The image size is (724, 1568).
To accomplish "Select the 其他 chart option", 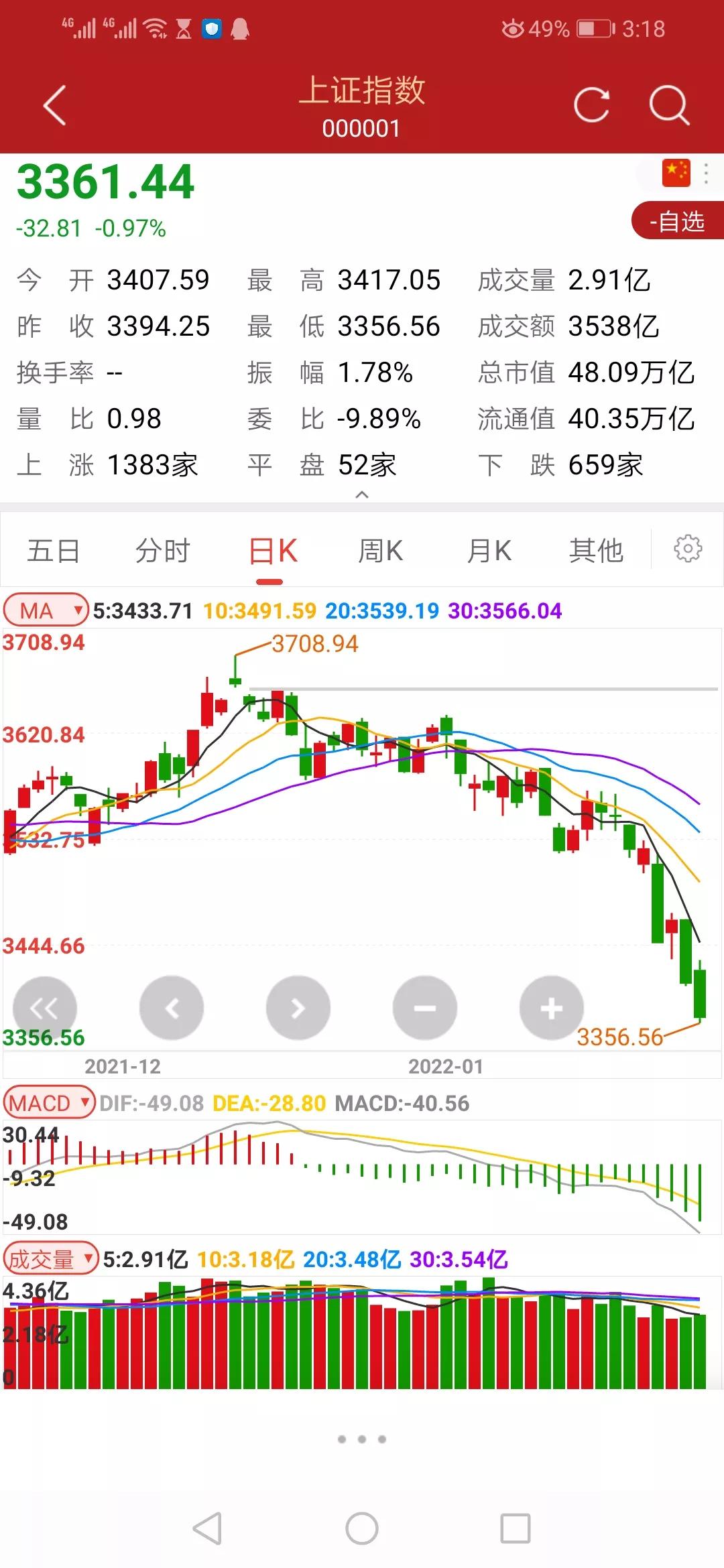I will tap(596, 551).
